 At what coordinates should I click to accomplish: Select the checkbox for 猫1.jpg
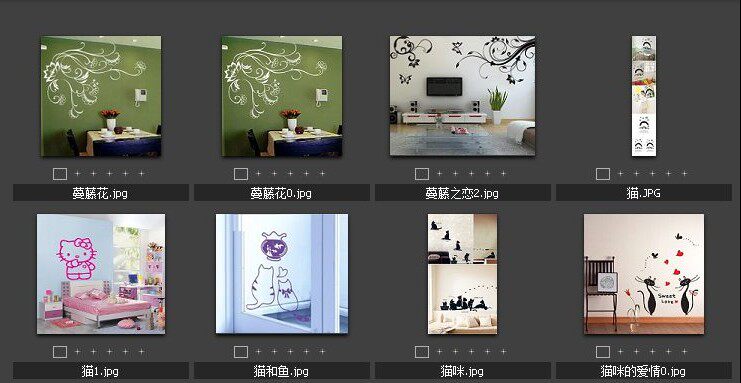point(60,352)
